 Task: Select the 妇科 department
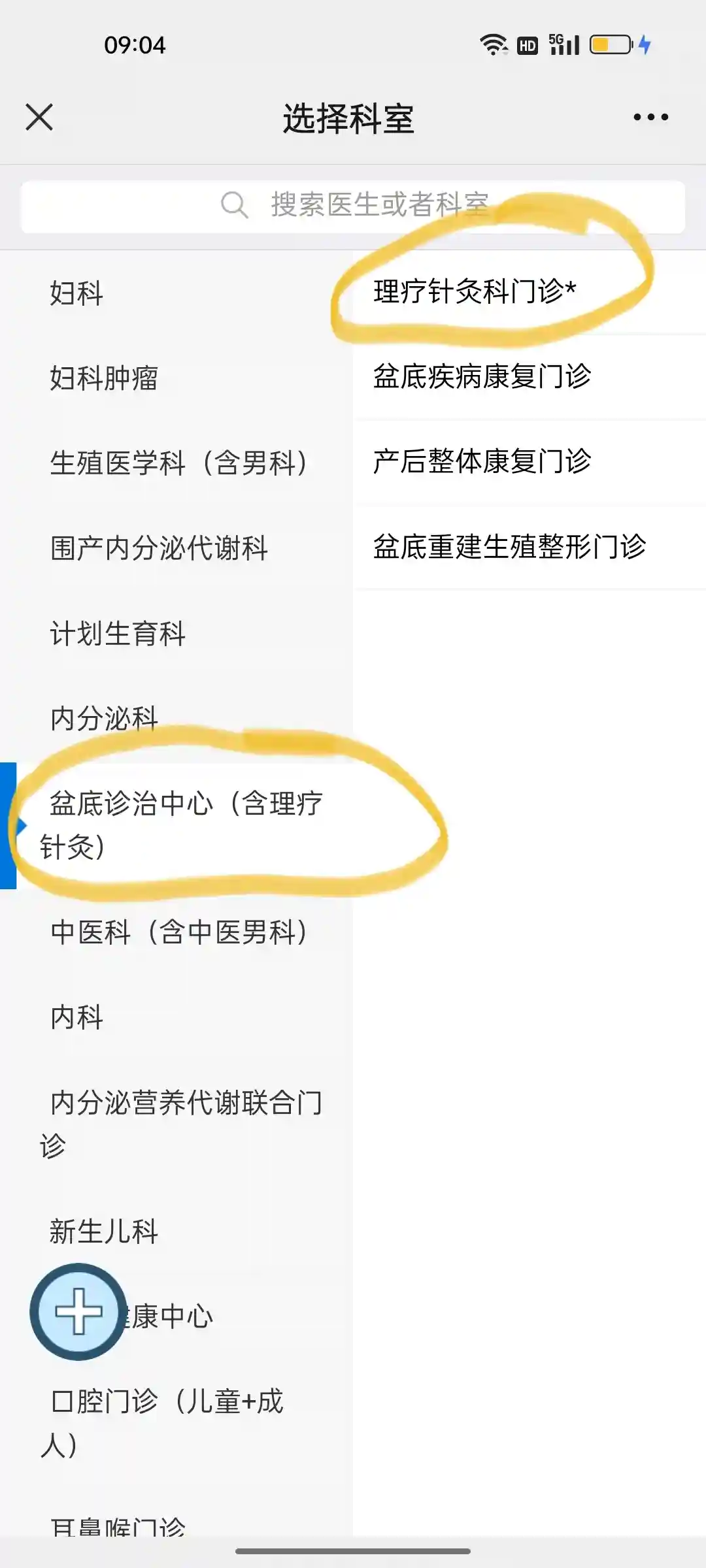(x=77, y=293)
